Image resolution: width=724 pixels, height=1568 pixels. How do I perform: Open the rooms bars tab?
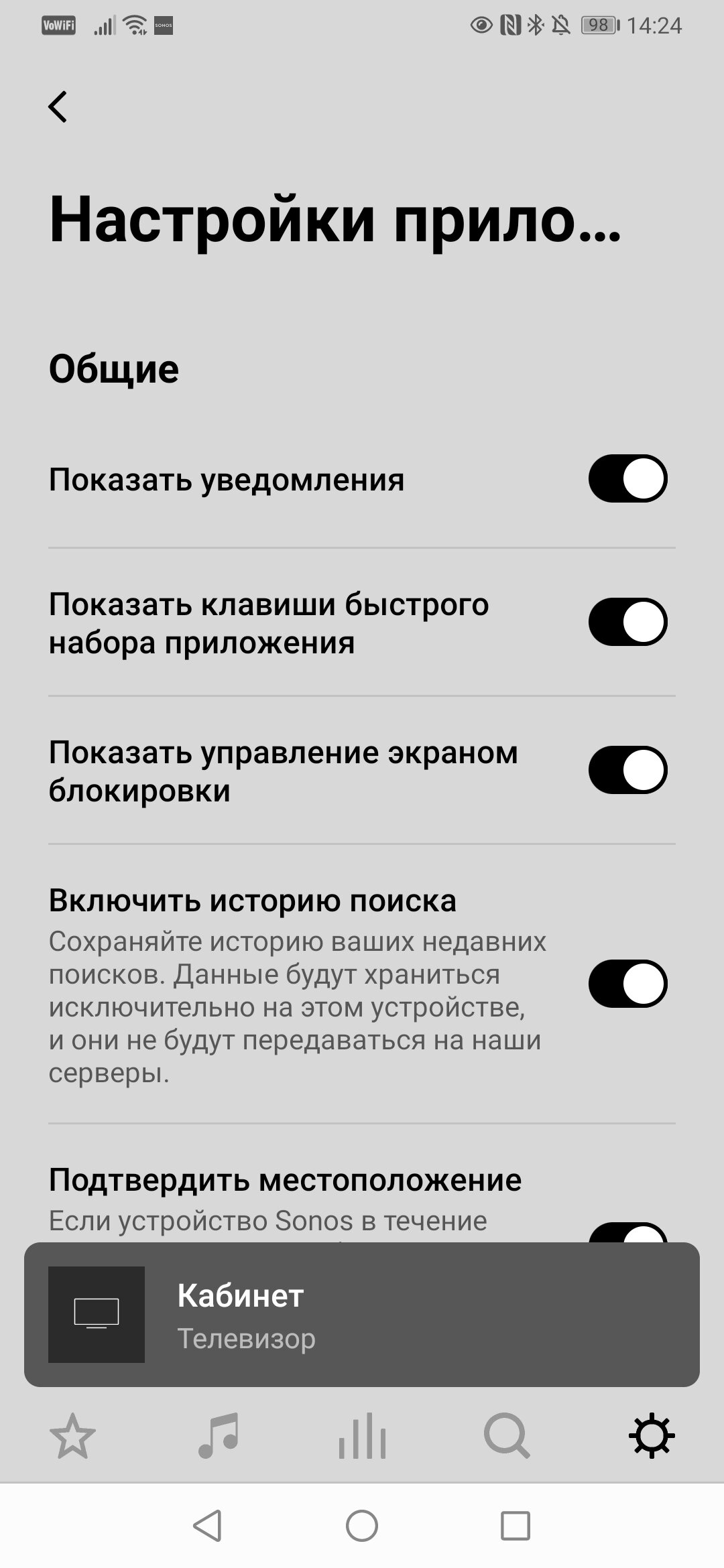362,1435
